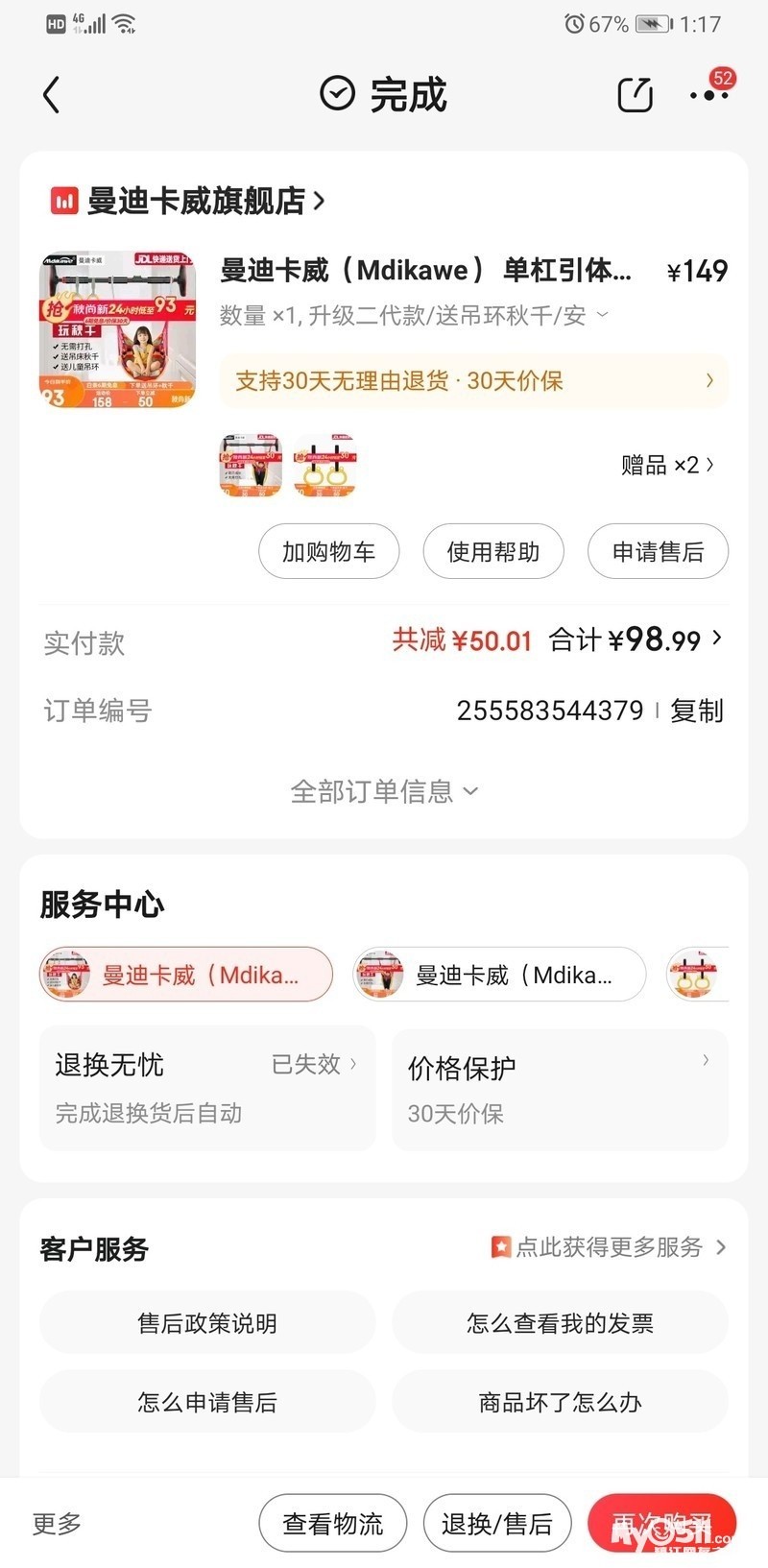Image resolution: width=768 pixels, height=1568 pixels.
Task: Open 商品坏了怎么办 help
Action: (560, 1402)
